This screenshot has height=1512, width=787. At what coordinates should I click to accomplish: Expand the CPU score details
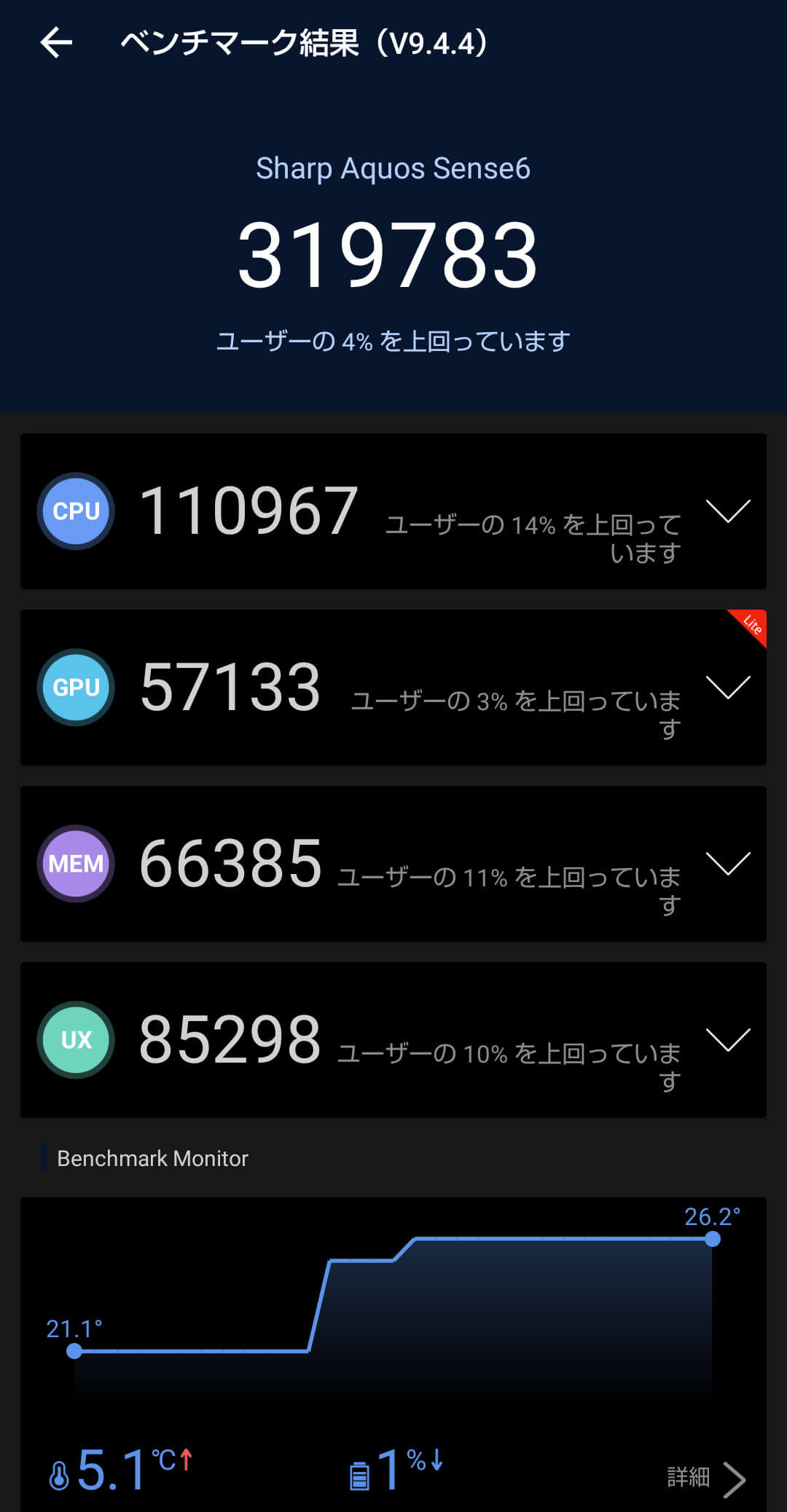(728, 511)
